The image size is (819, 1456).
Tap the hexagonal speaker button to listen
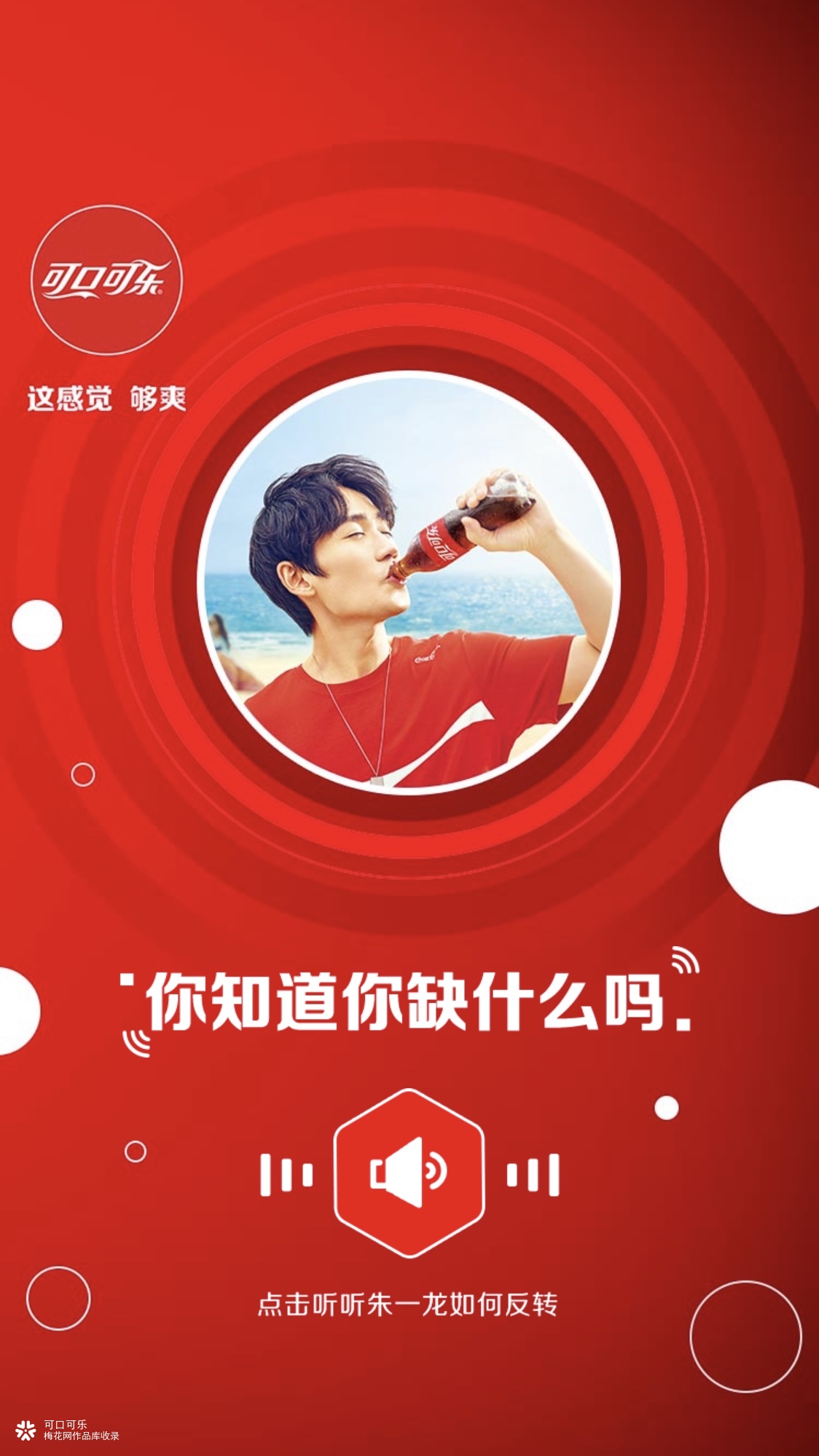tap(409, 1173)
